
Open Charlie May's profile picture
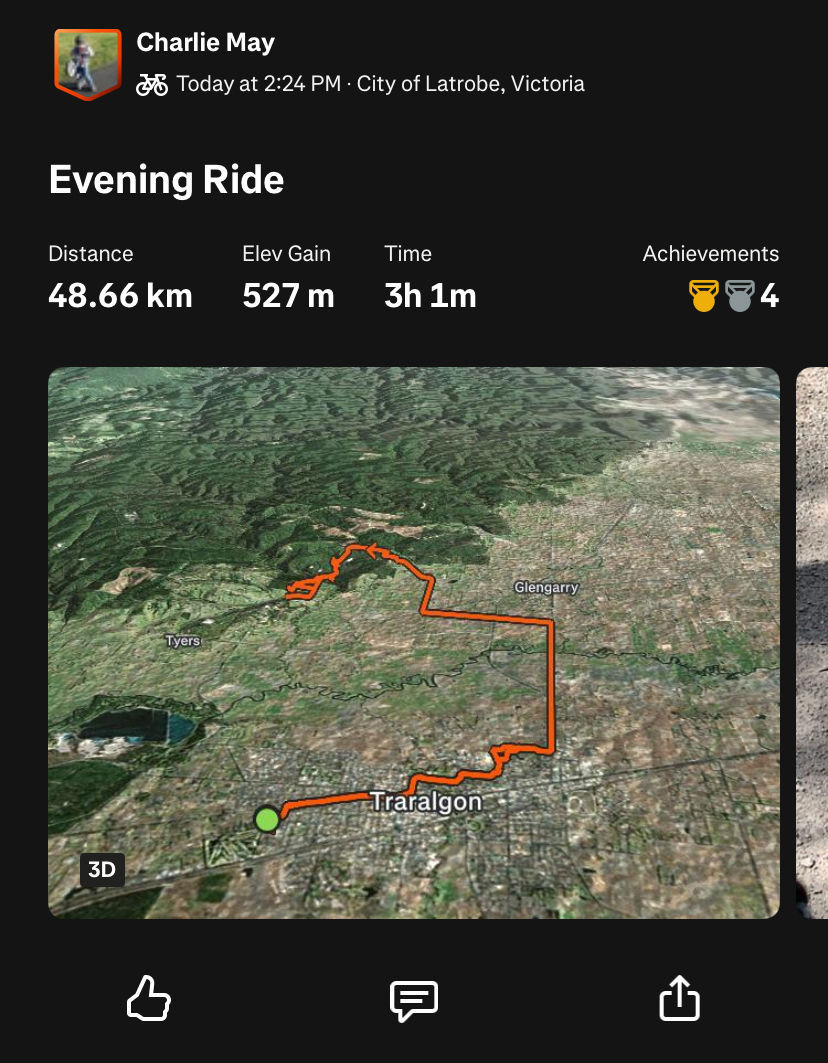(88, 64)
